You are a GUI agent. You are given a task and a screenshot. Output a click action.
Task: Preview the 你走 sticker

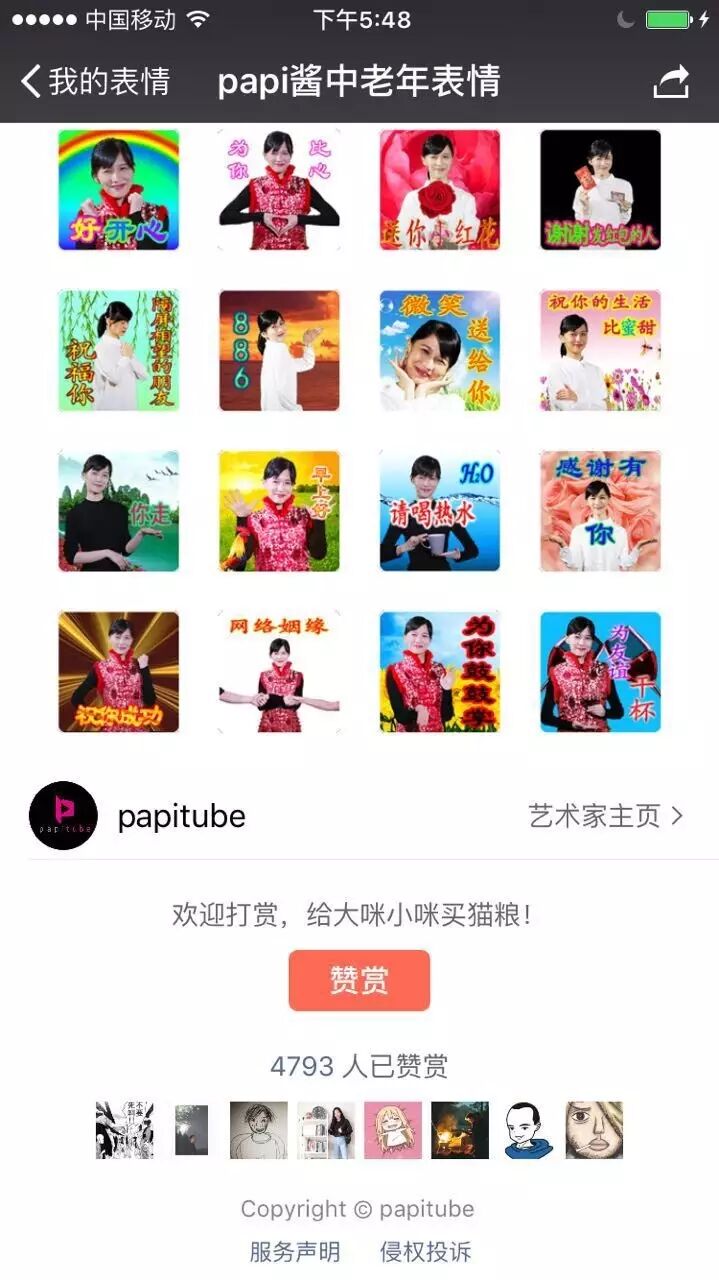118,511
